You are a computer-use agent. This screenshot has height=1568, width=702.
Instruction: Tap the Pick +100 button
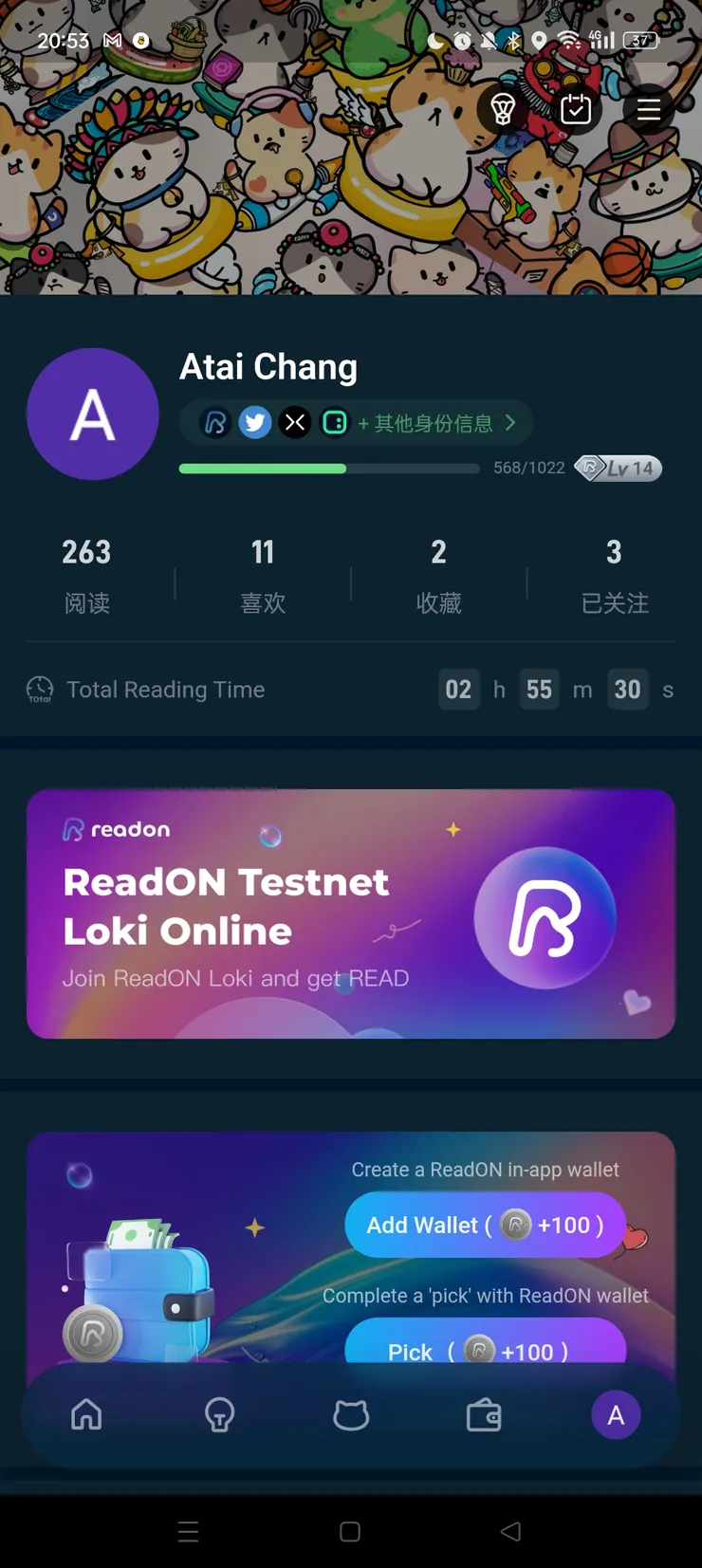tap(485, 1348)
